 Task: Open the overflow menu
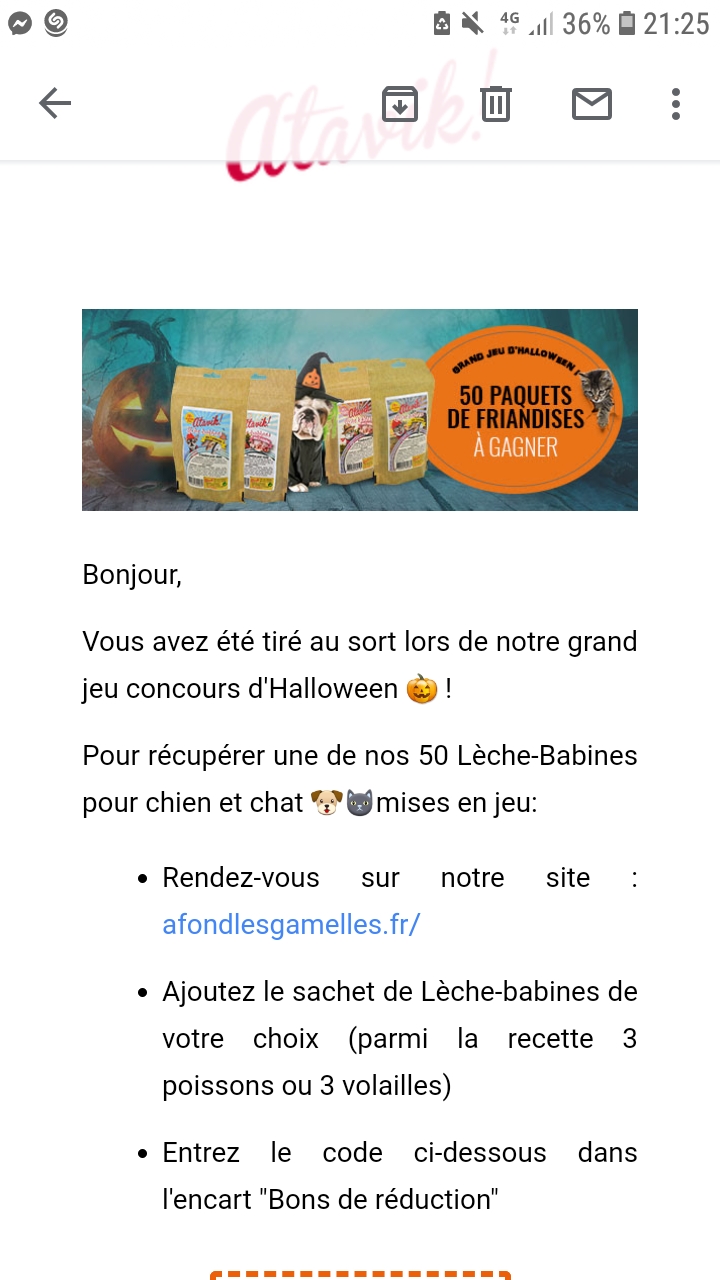coord(676,103)
